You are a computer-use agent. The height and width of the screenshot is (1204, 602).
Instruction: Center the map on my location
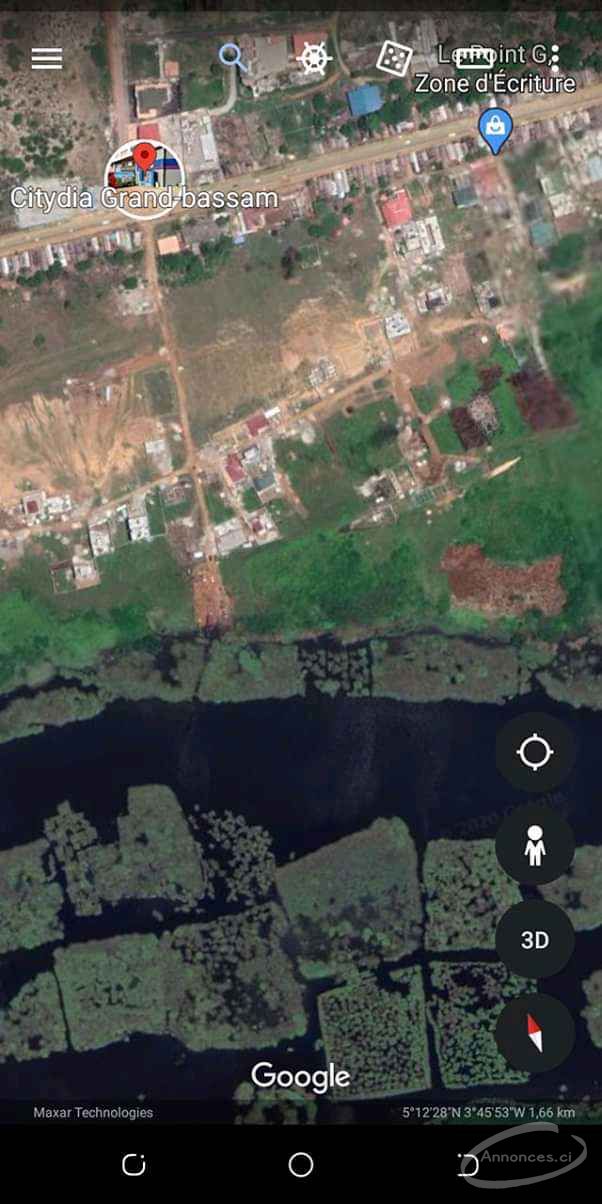535,752
